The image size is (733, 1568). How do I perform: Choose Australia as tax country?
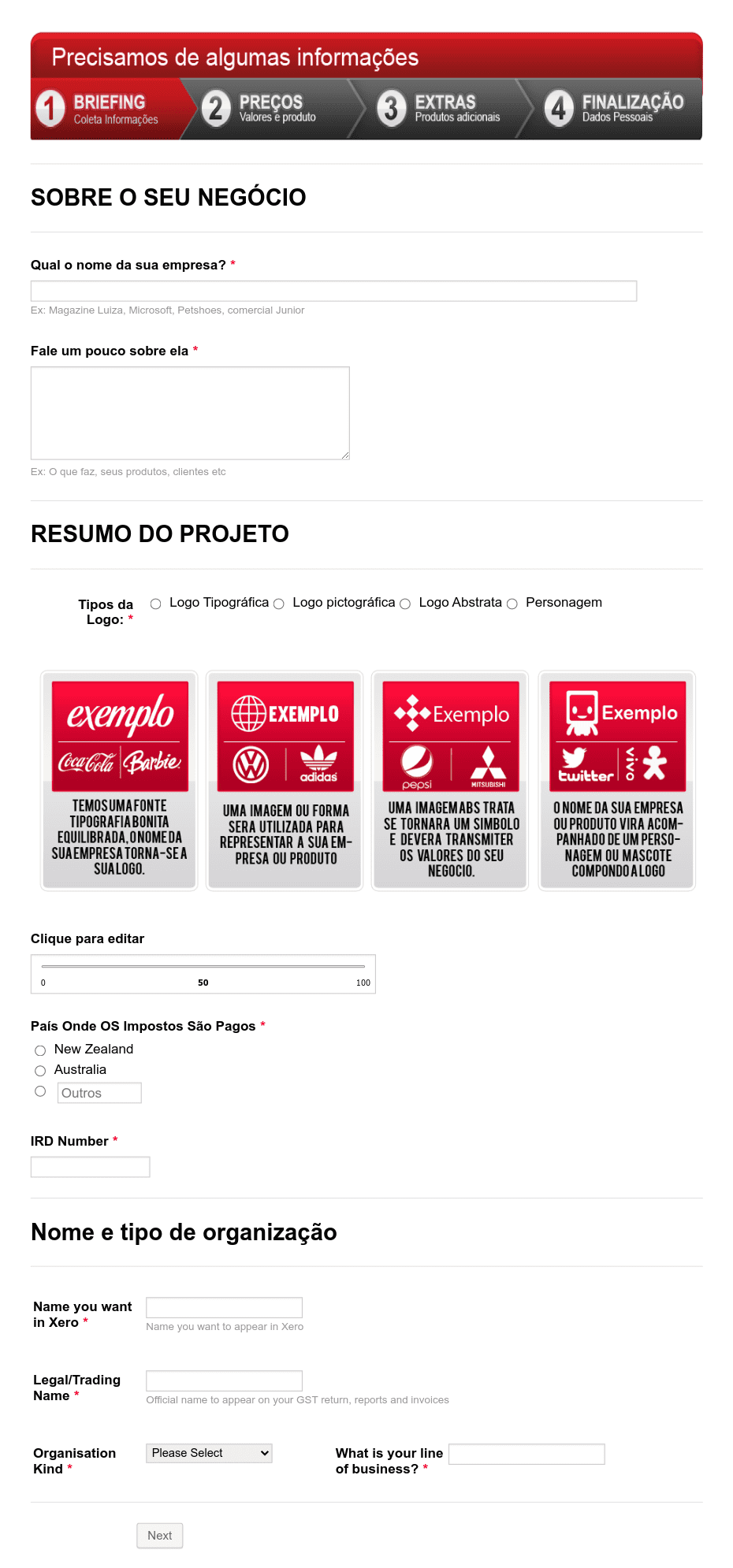pos(40,1071)
